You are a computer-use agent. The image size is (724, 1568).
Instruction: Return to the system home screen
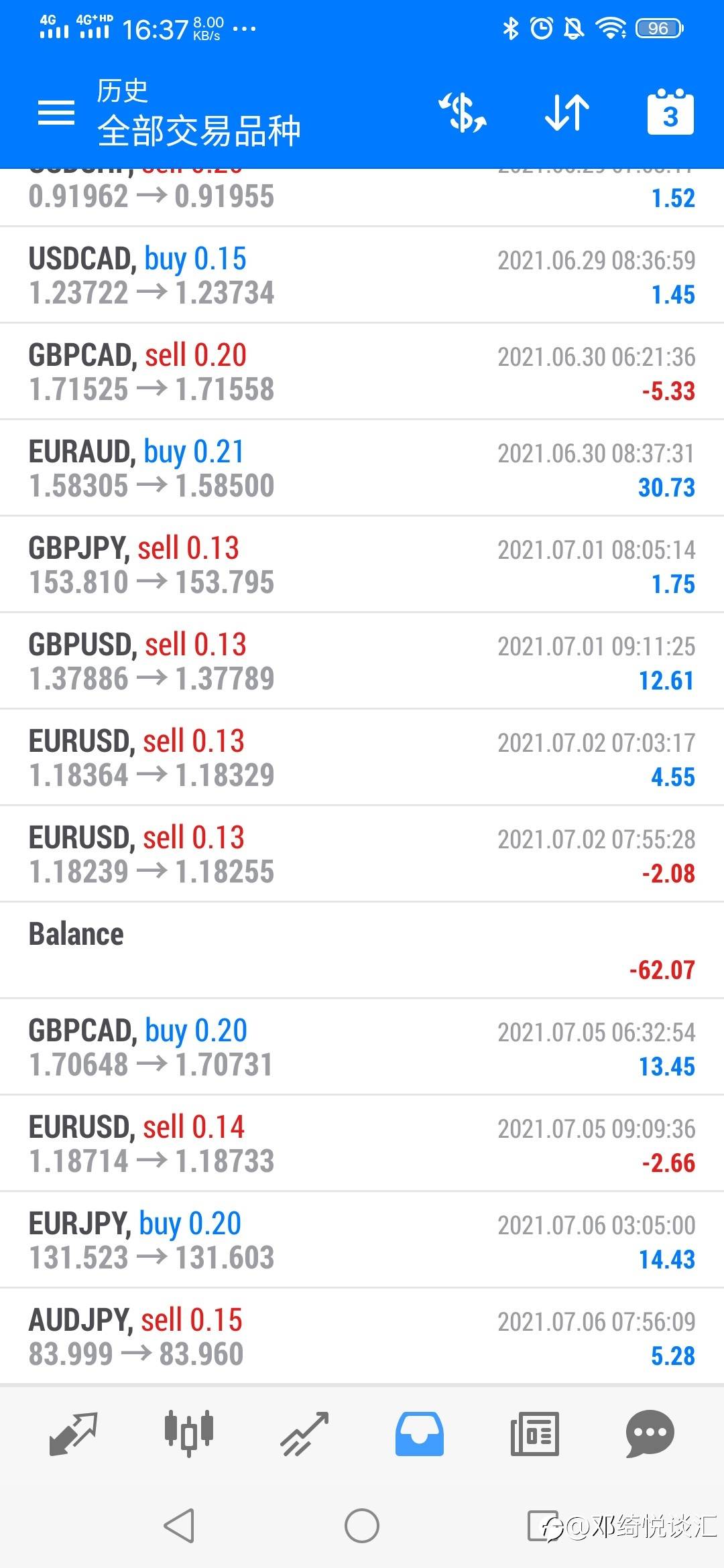tap(362, 1526)
